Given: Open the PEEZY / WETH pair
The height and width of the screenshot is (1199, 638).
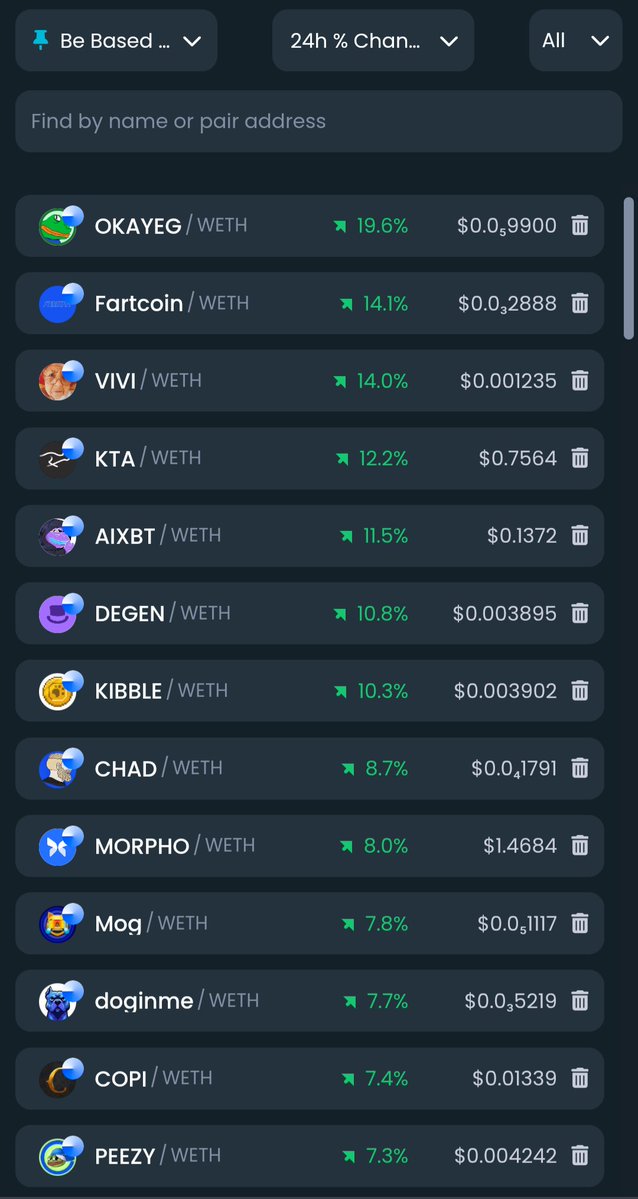Looking at the screenshot, I should pyautogui.click(x=309, y=1155).
